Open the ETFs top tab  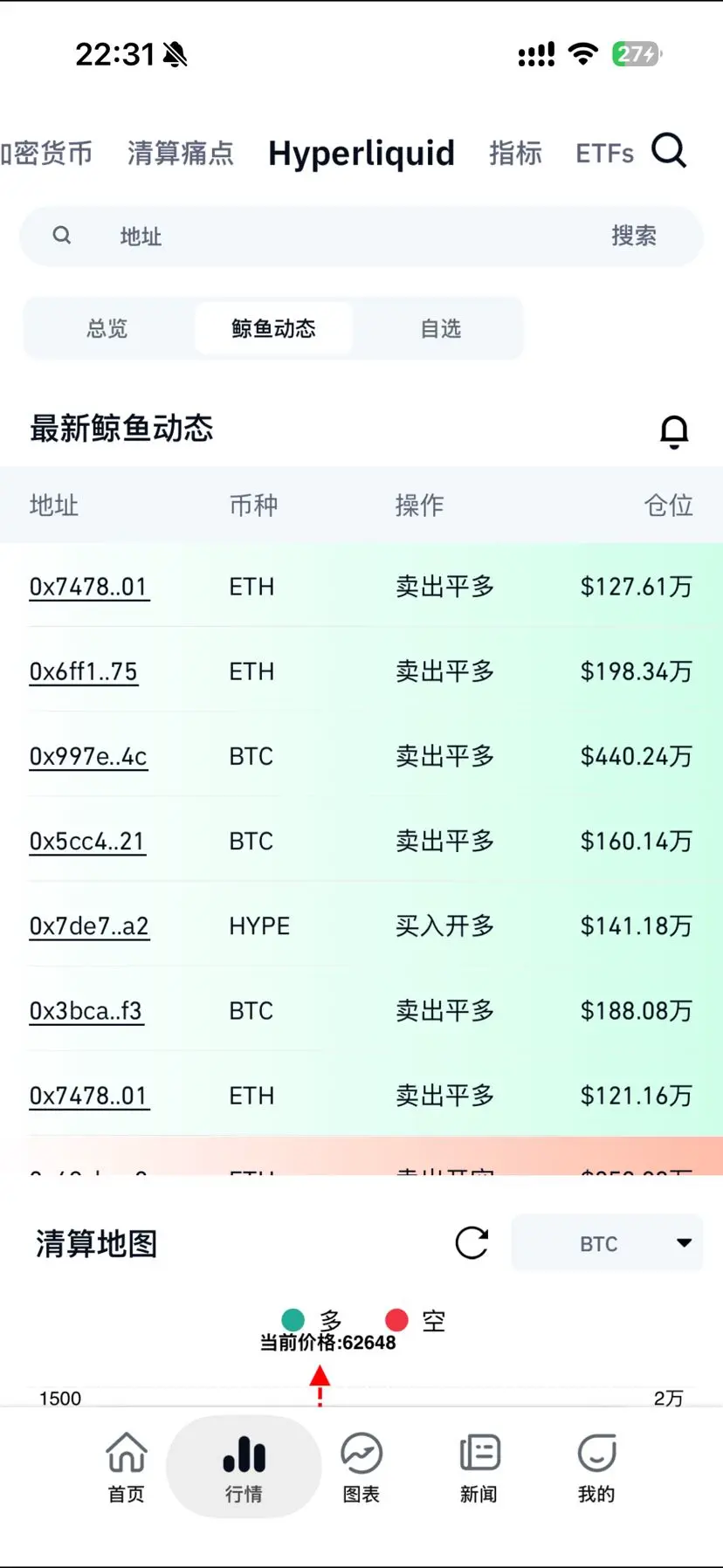(604, 154)
